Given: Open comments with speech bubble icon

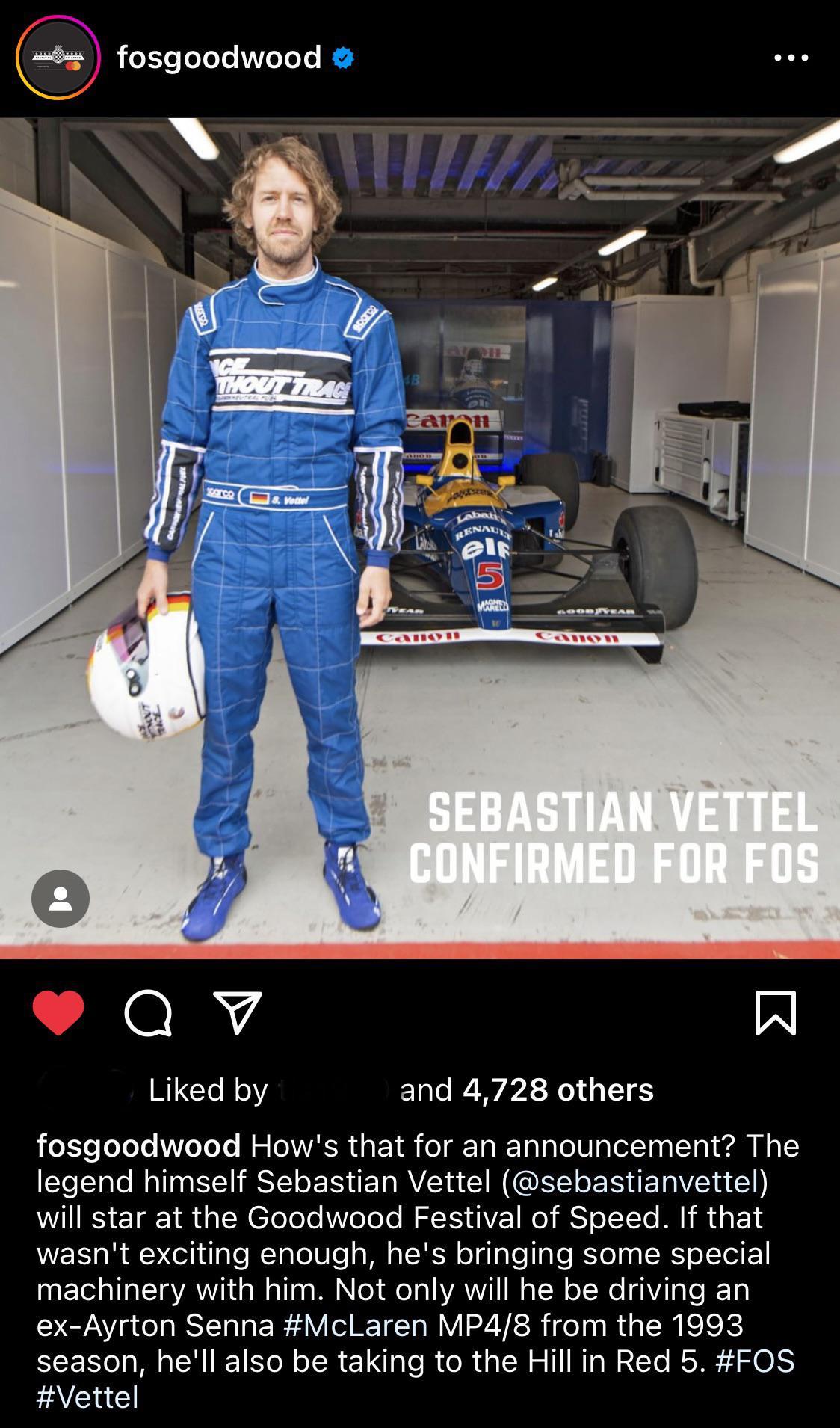Looking at the screenshot, I should 148,1013.
